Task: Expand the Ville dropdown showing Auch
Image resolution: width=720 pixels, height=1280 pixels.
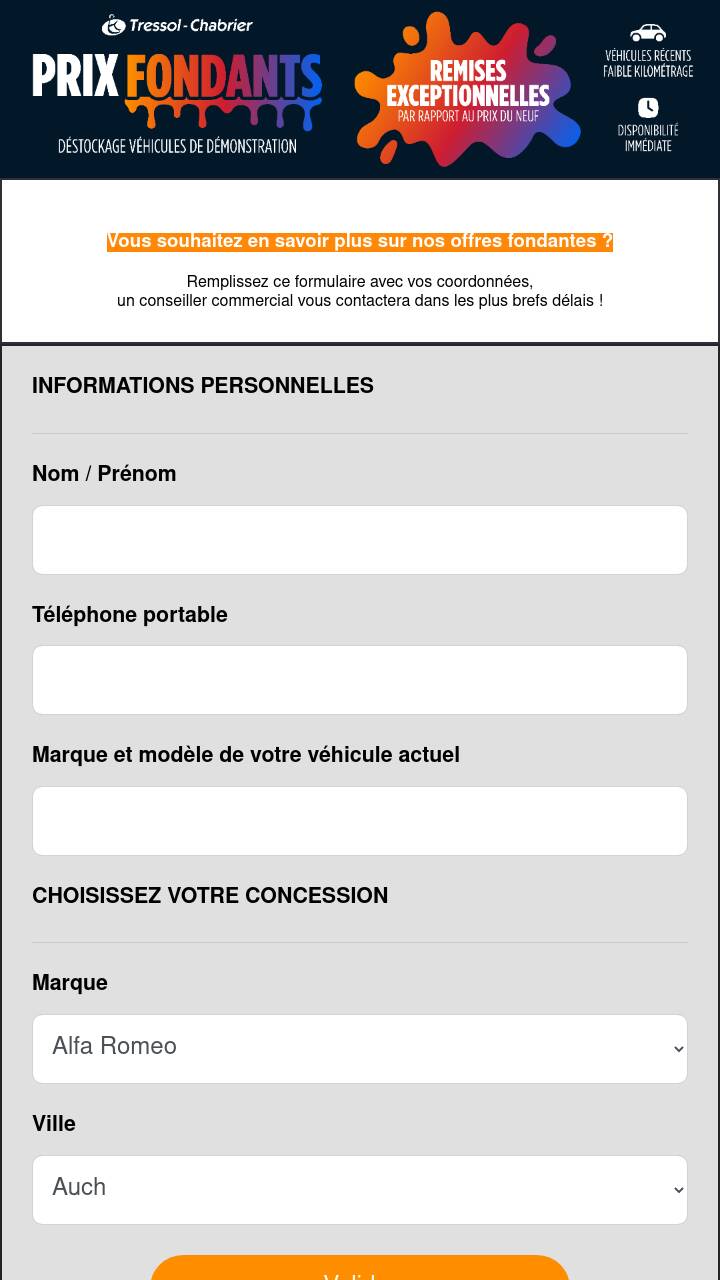Action: (x=360, y=1190)
